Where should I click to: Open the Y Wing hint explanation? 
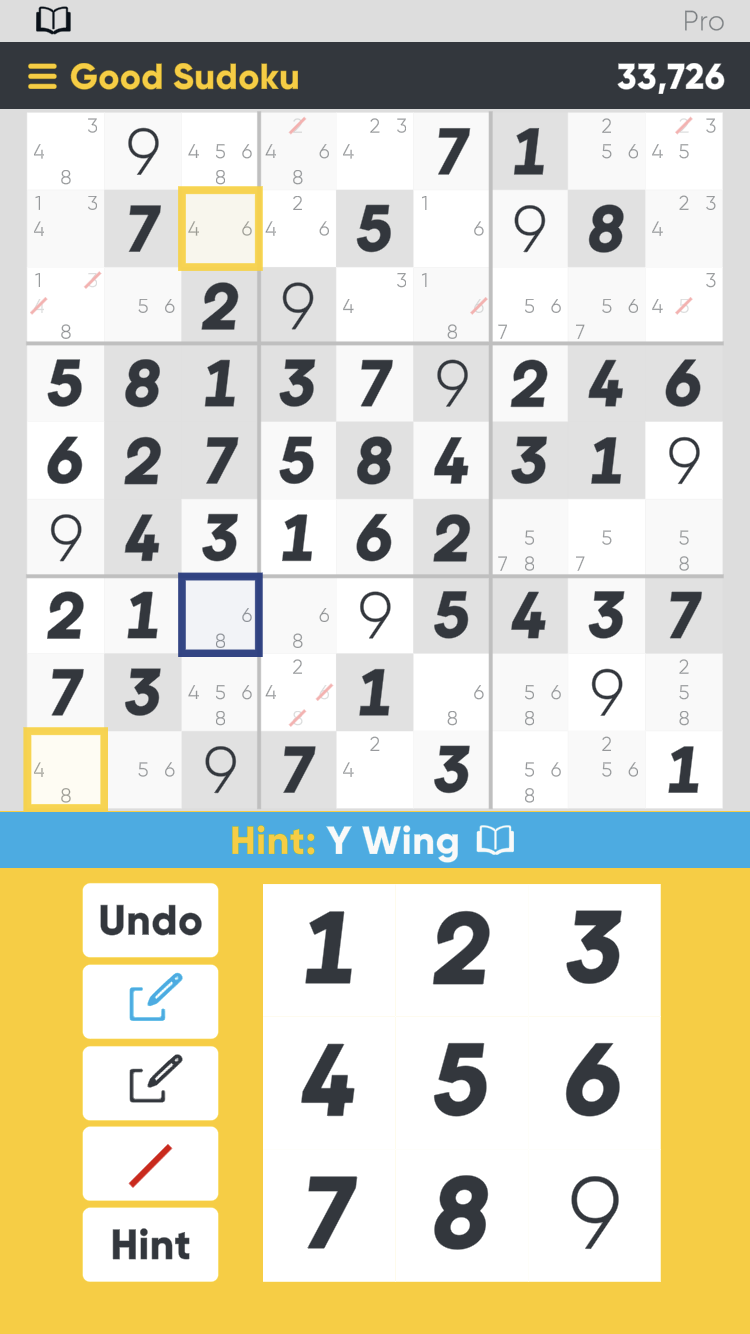(x=496, y=841)
